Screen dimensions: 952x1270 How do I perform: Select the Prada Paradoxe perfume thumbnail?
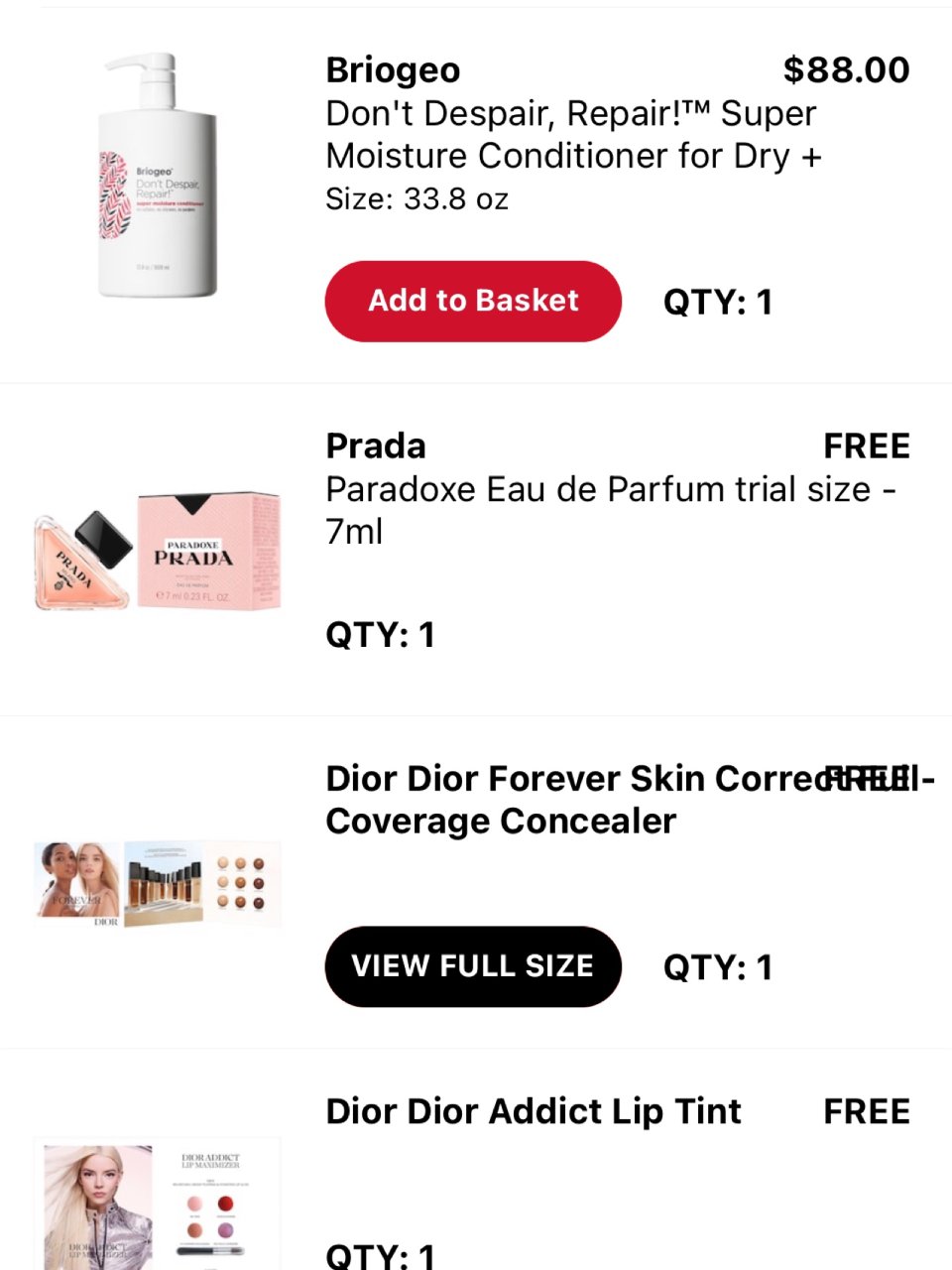156,549
